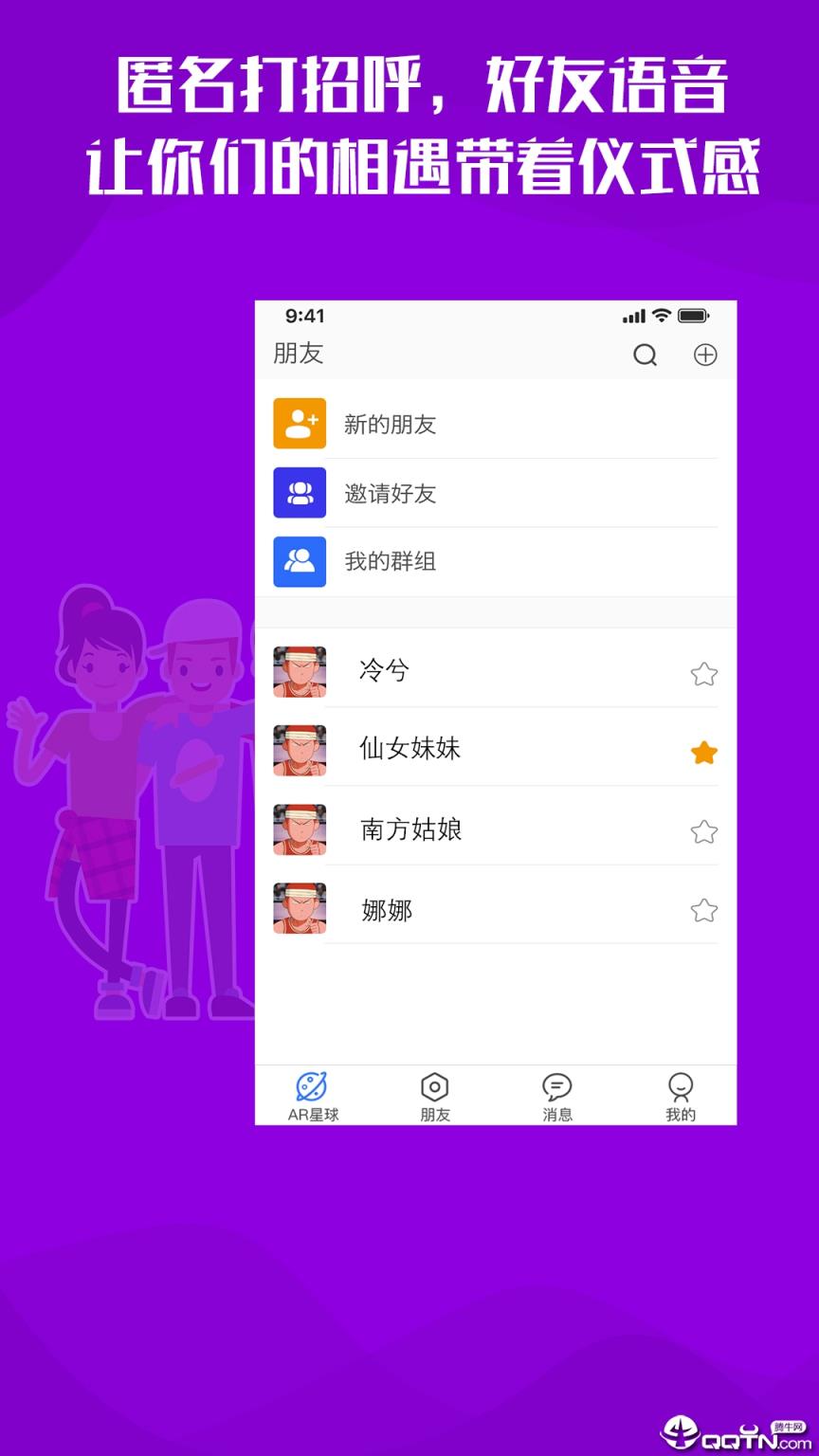This screenshot has width=819, height=1456.
Task: Tap the Wi-Fi status icon
Action: 663,316
